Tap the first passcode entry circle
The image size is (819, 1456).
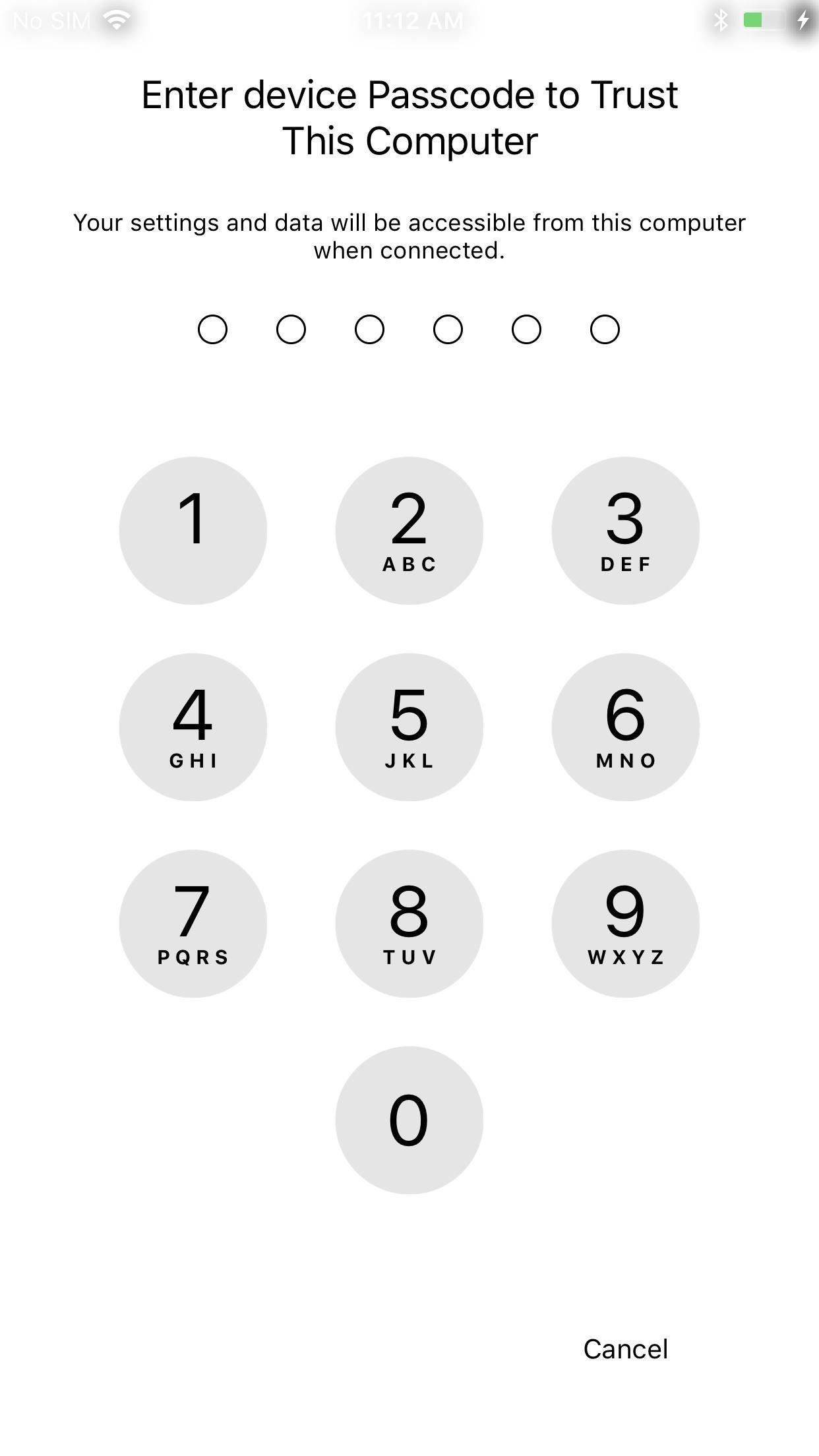click(x=214, y=330)
